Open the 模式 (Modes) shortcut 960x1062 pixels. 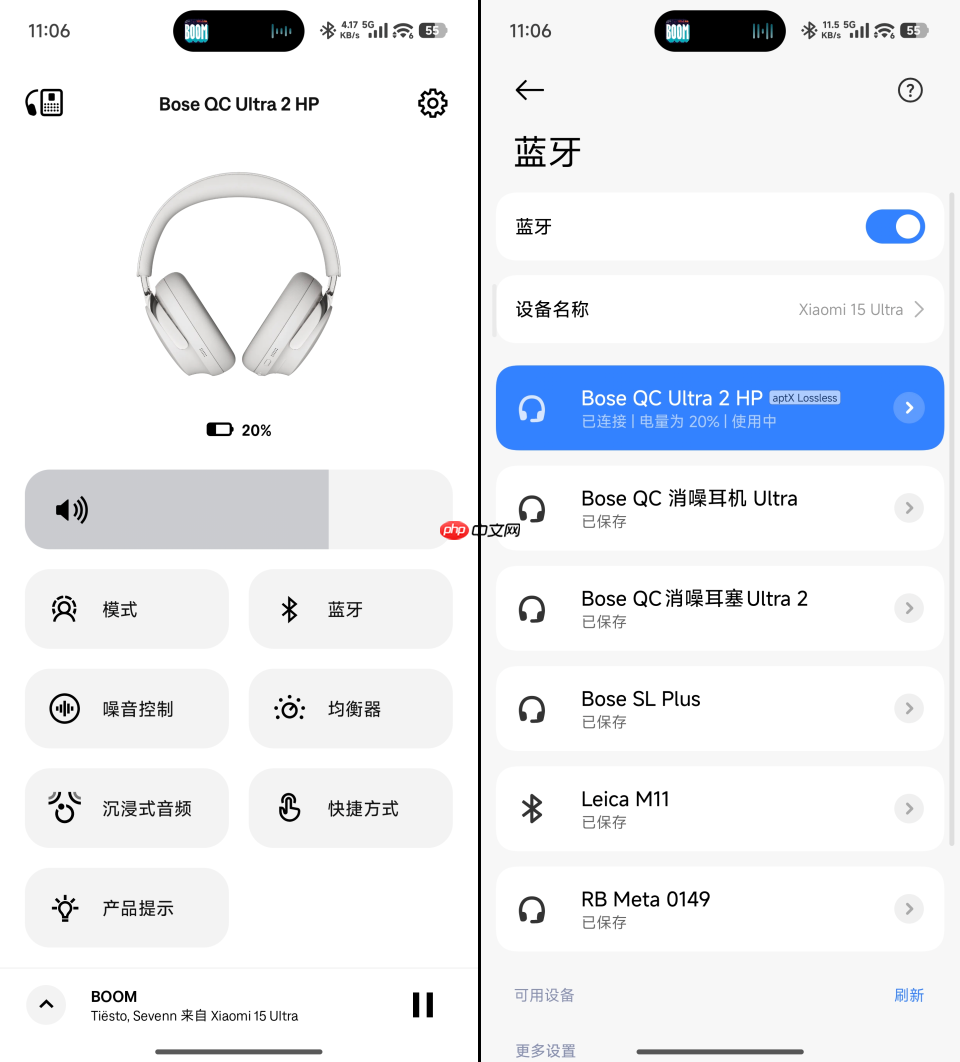(126, 608)
